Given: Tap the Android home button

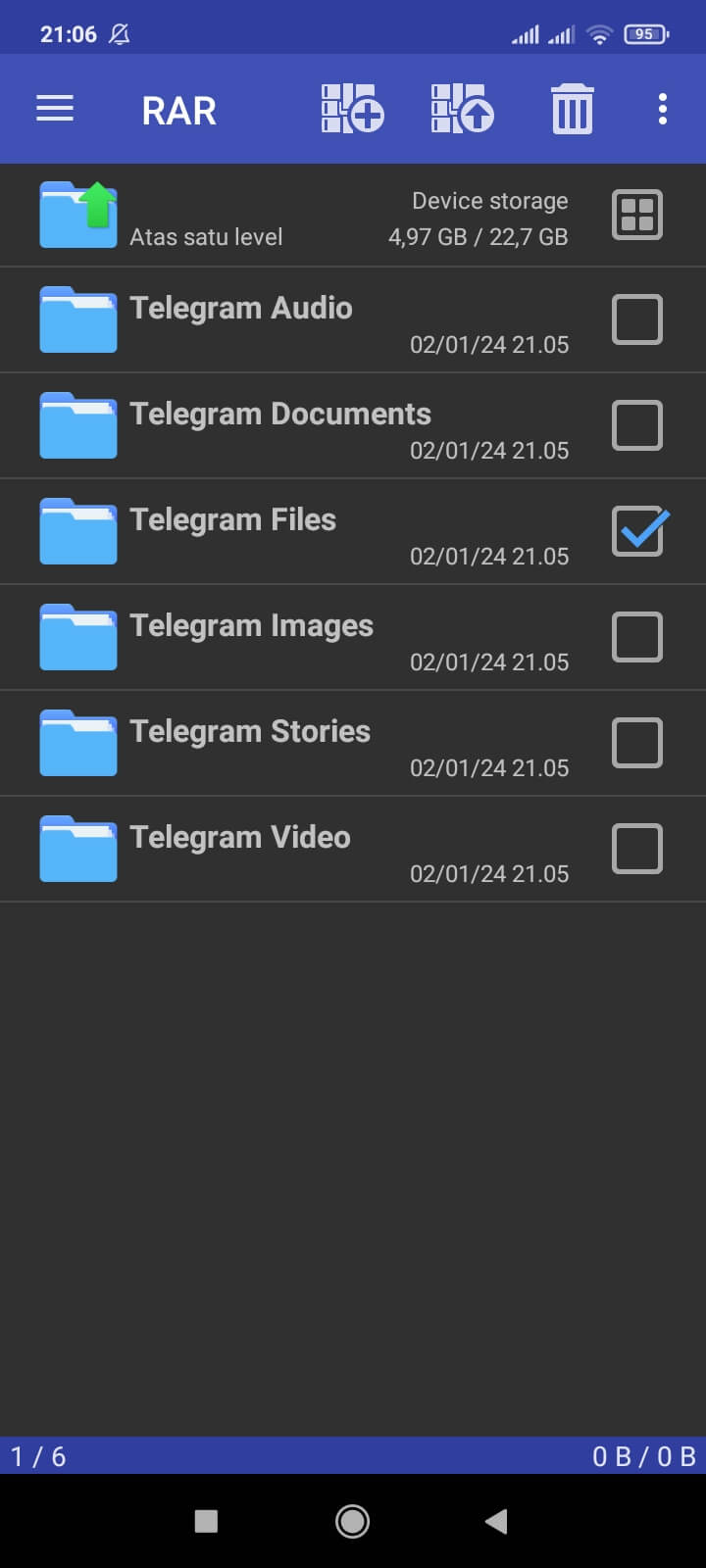Looking at the screenshot, I should (351, 1519).
